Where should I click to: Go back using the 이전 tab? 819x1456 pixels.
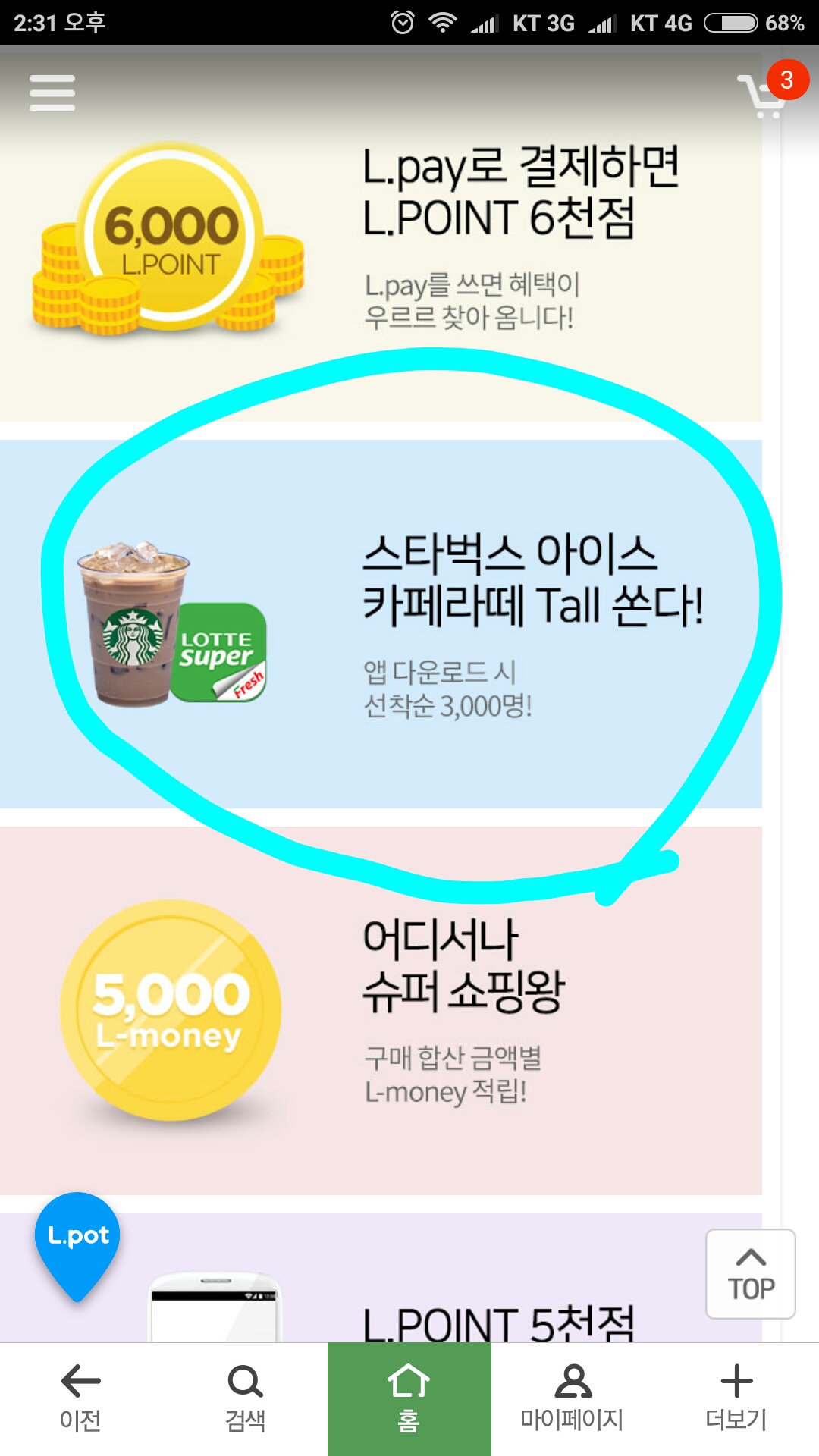click(81, 1399)
